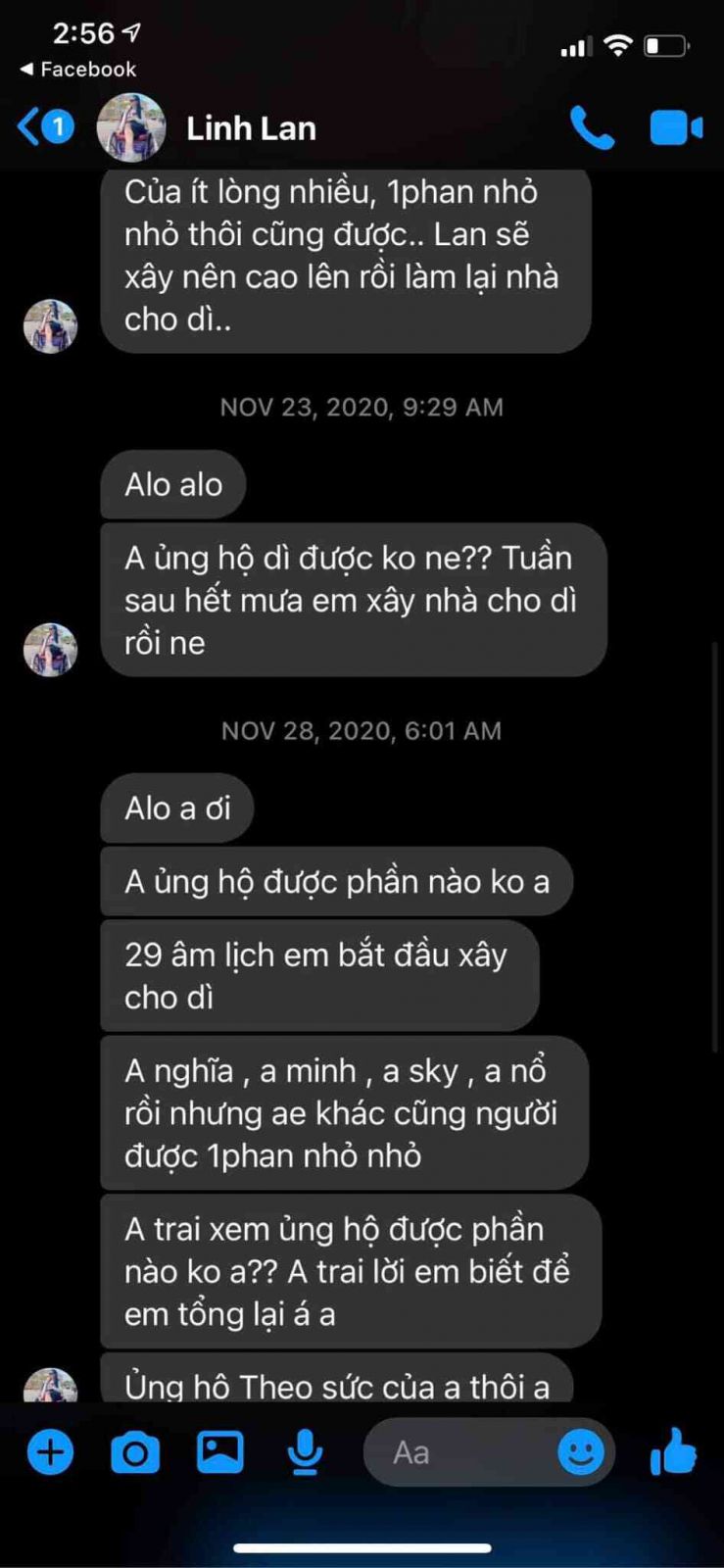Open the photo gallery picker
The image size is (724, 1568).
click(220, 1451)
